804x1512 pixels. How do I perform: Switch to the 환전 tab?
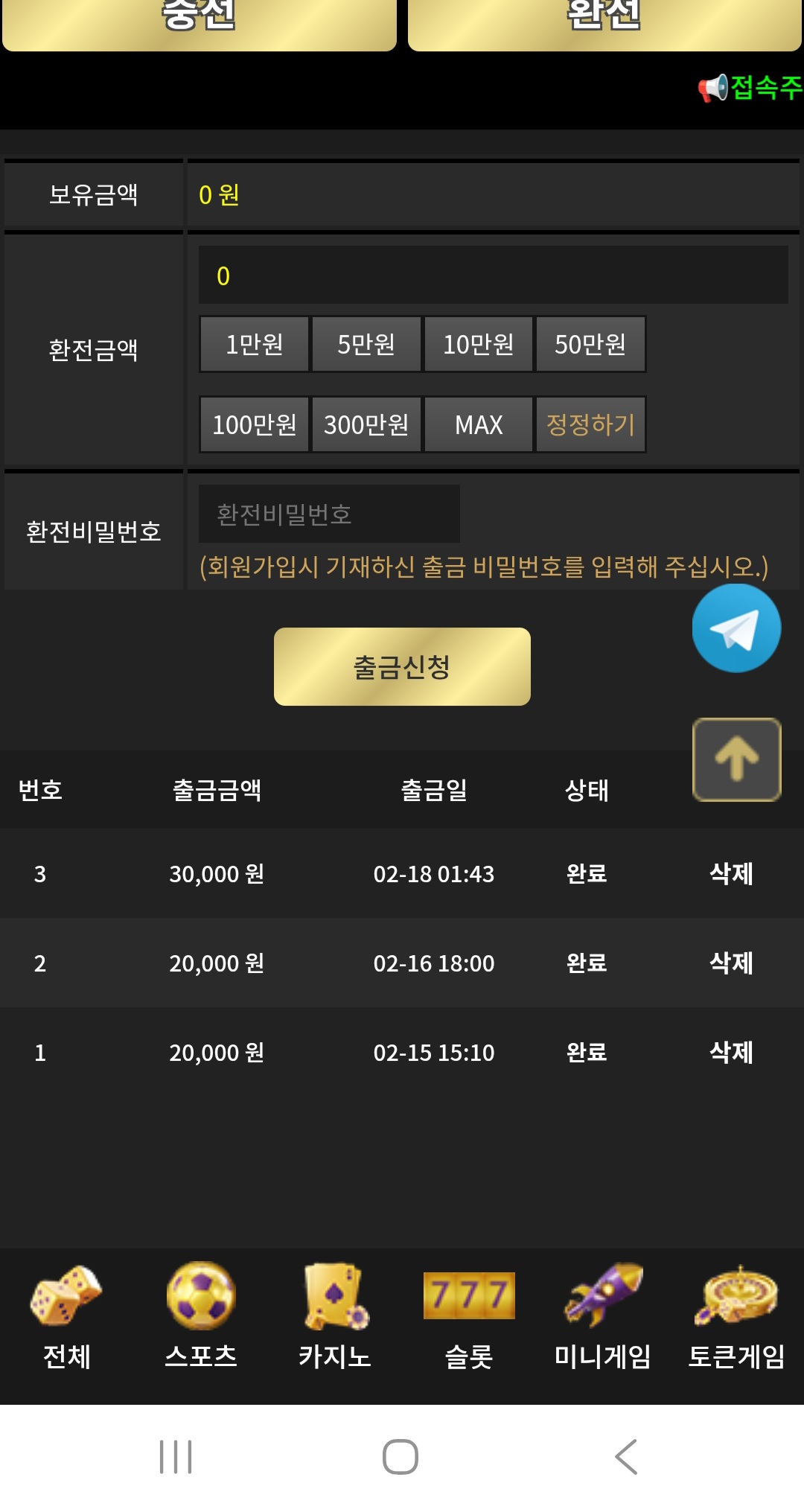click(604, 22)
